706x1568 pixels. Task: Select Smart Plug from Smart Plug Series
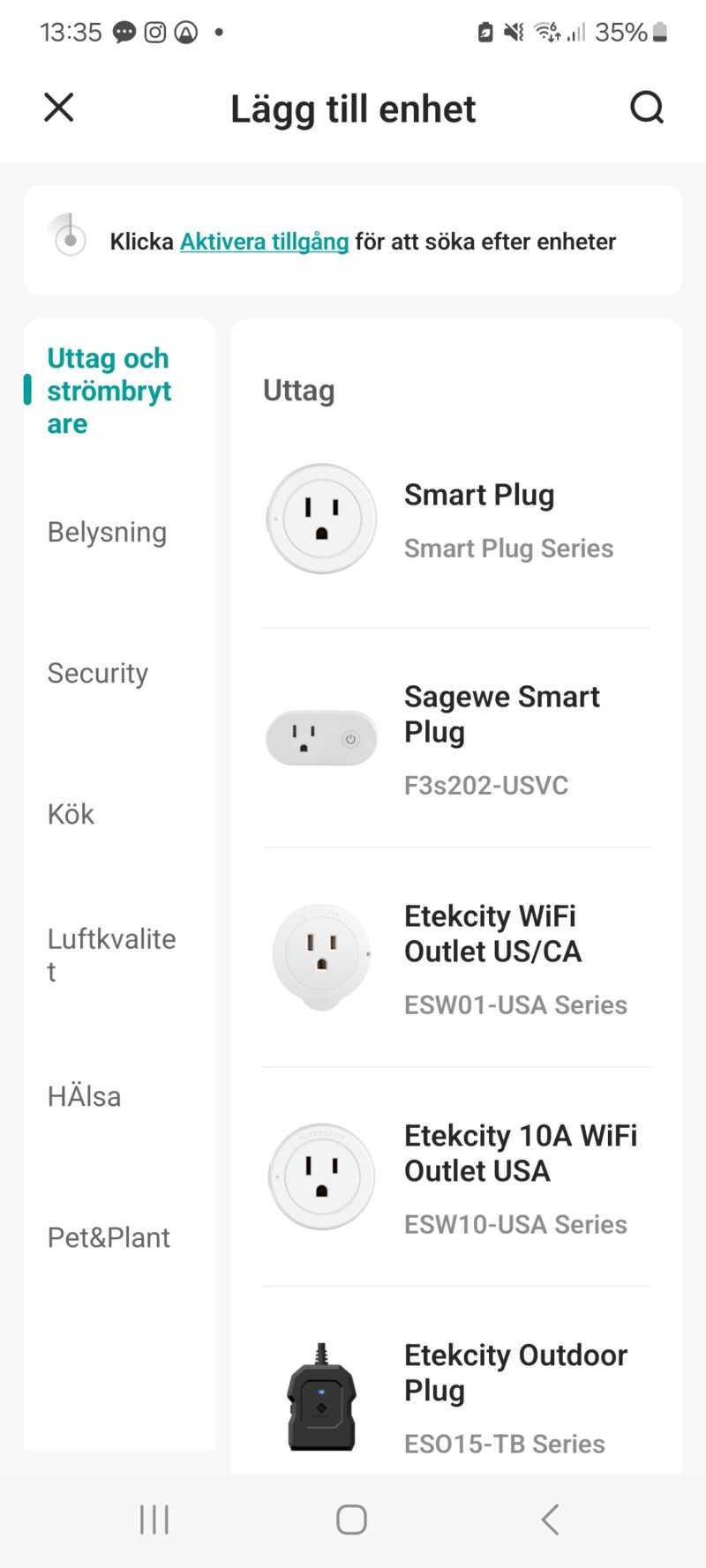click(456, 519)
